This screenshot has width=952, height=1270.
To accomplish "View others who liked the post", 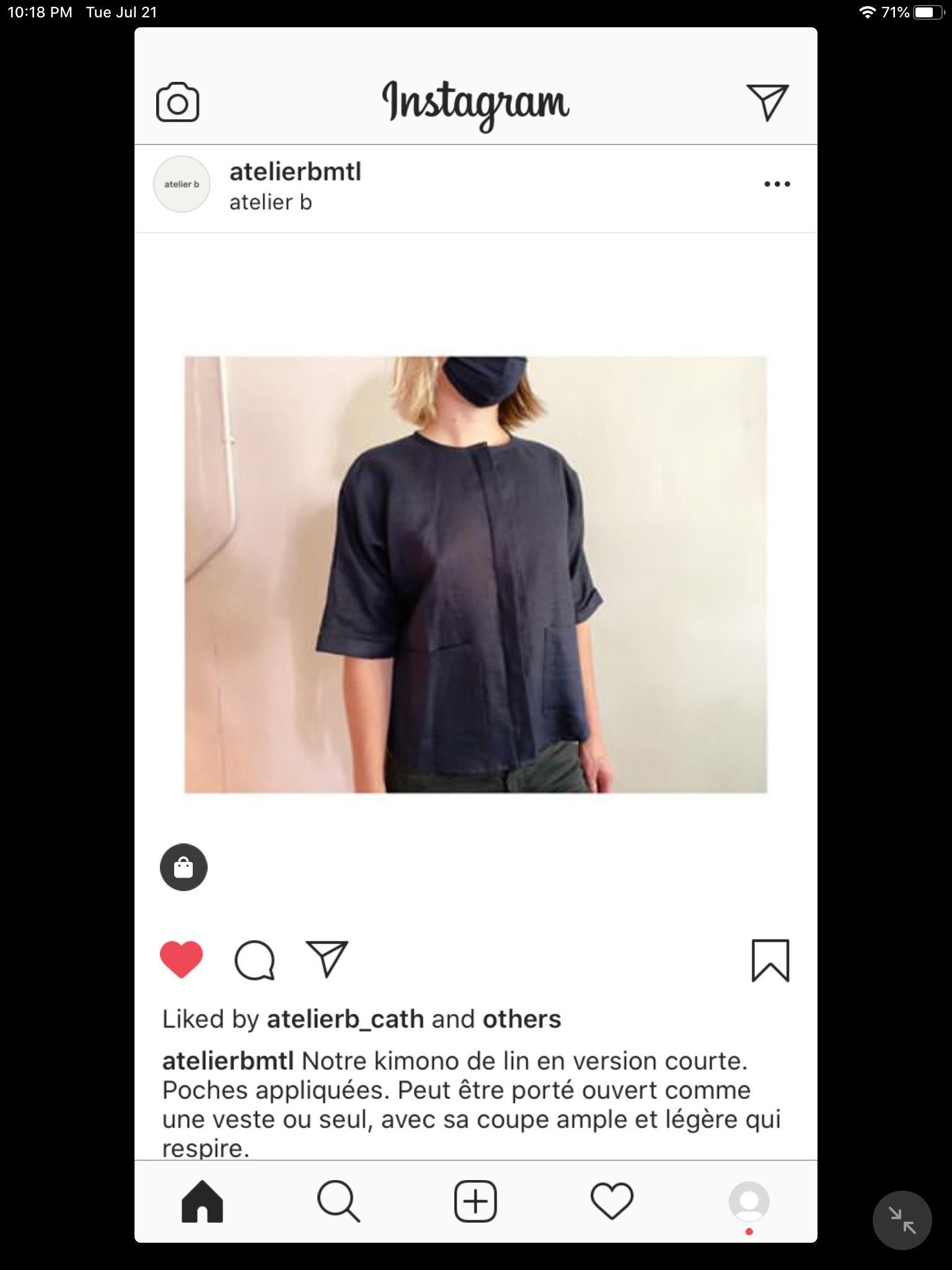I will pos(521,1019).
